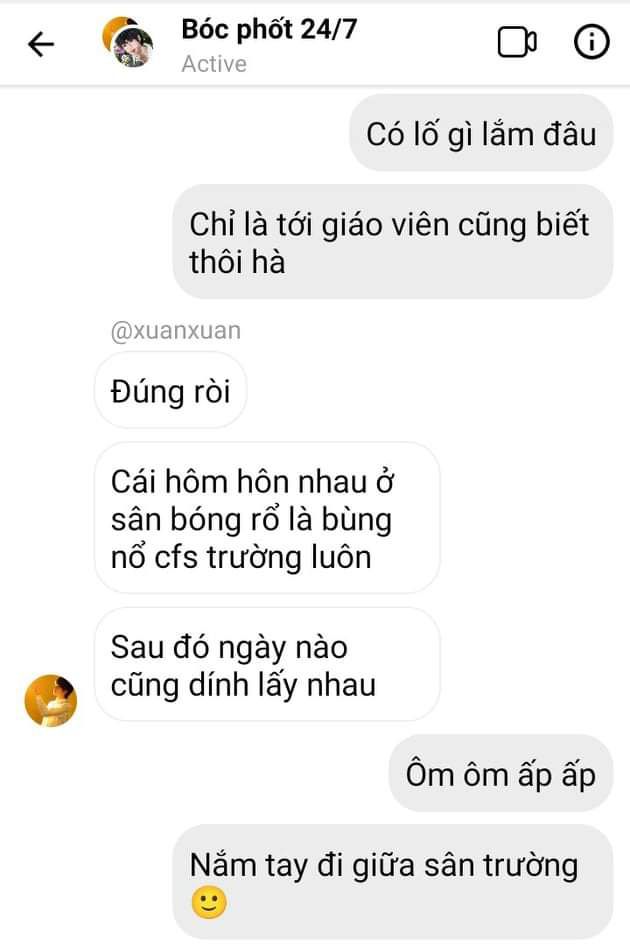The height and width of the screenshot is (946, 630).
Task: Open the chat title Bóc phốt 24/7
Action: pos(269,29)
